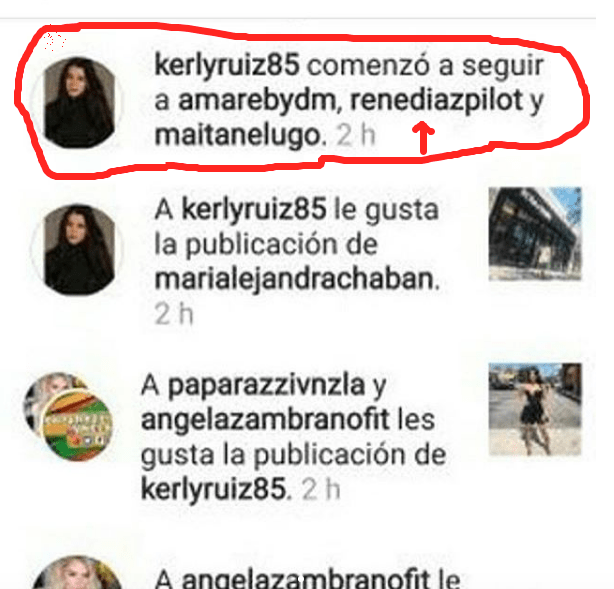Go to angelazambranofit's profile from likes row
The width and height of the screenshot is (614, 589).
pos(273,419)
